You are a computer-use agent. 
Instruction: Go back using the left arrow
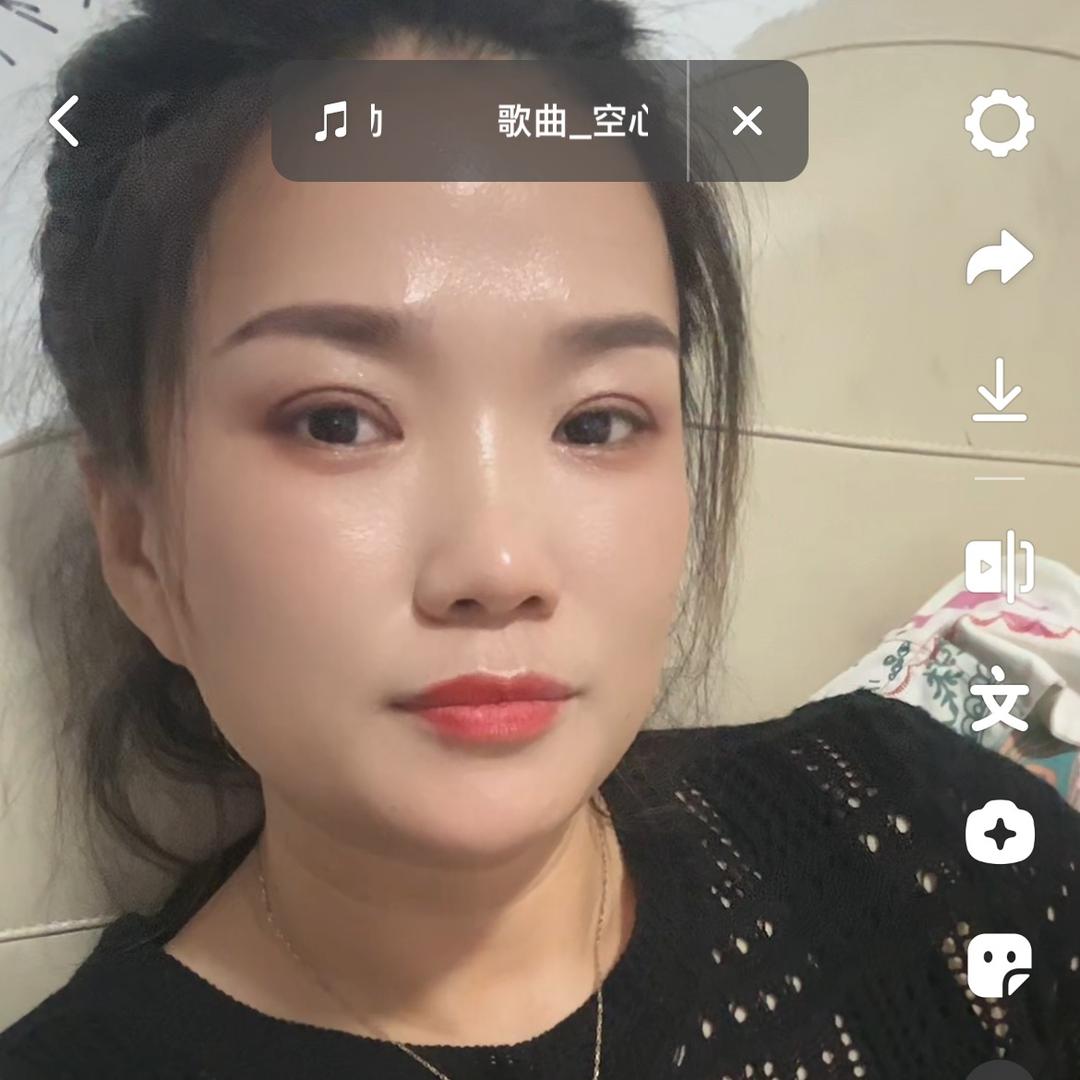point(65,122)
